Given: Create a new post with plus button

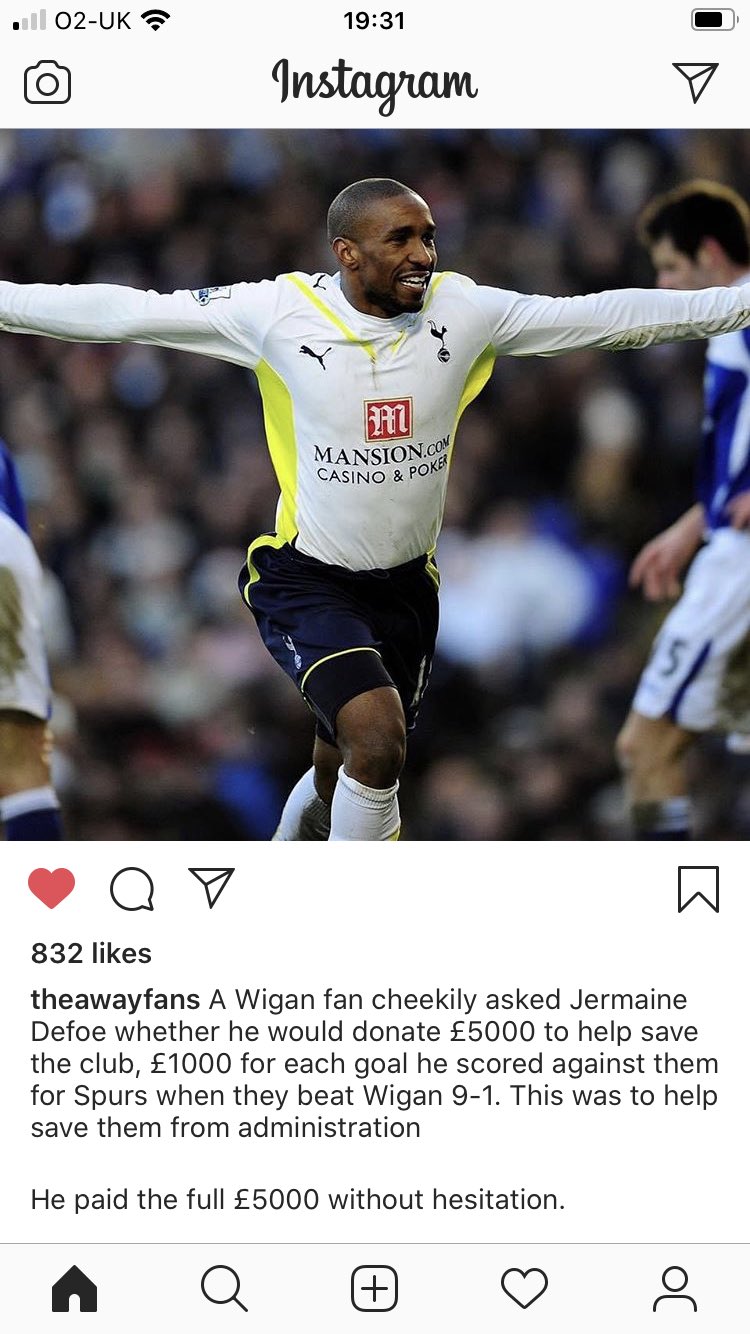Looking at the screenshot, I should [375, 1288].
